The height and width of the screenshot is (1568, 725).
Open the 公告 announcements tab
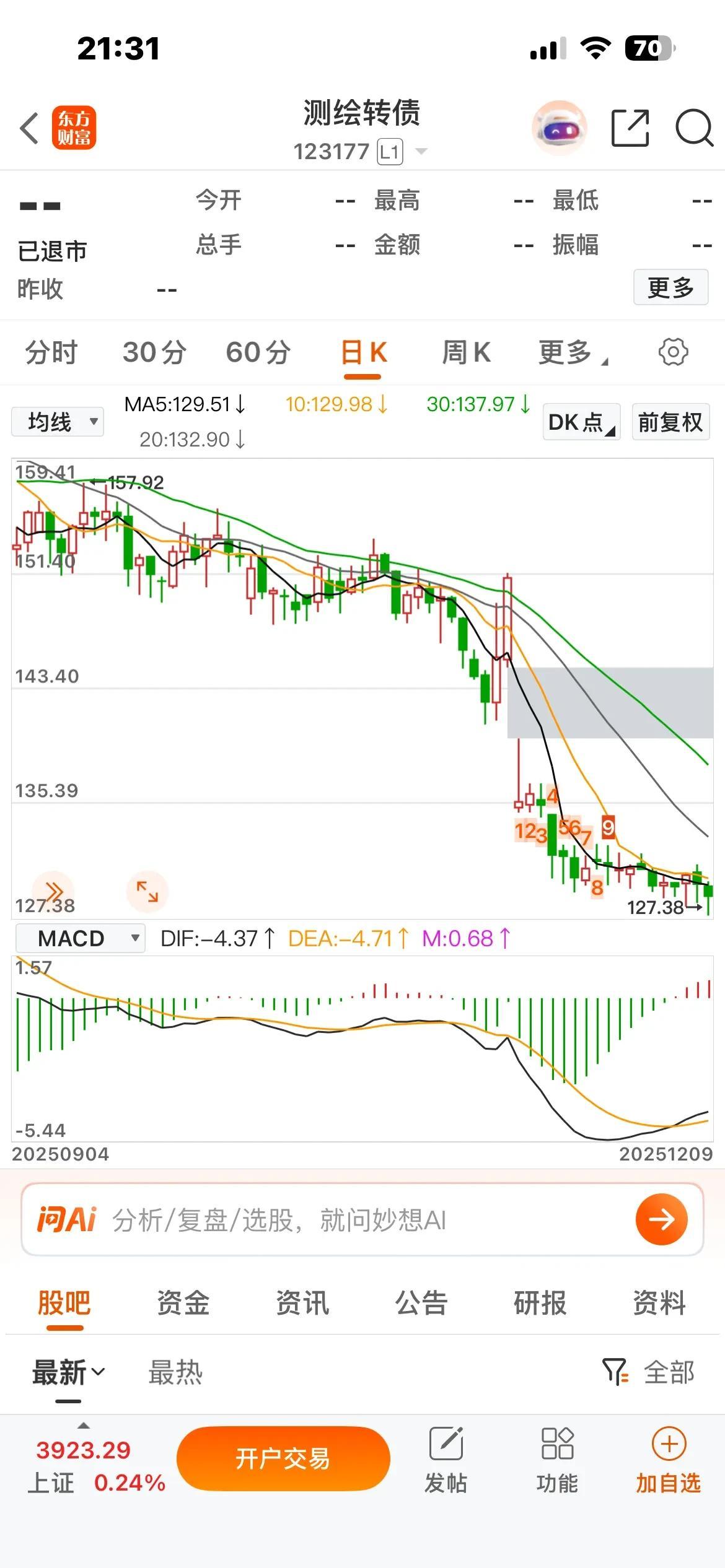pyautogui.click(x=421, y=1302)
